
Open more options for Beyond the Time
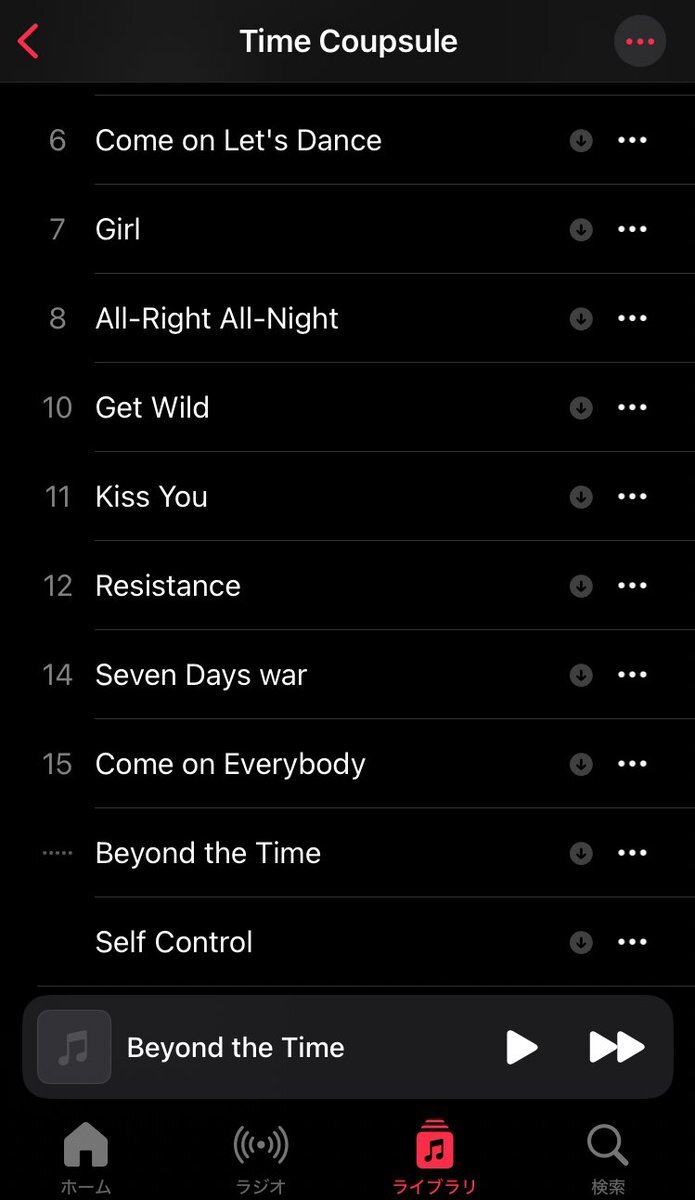[632, 853]
